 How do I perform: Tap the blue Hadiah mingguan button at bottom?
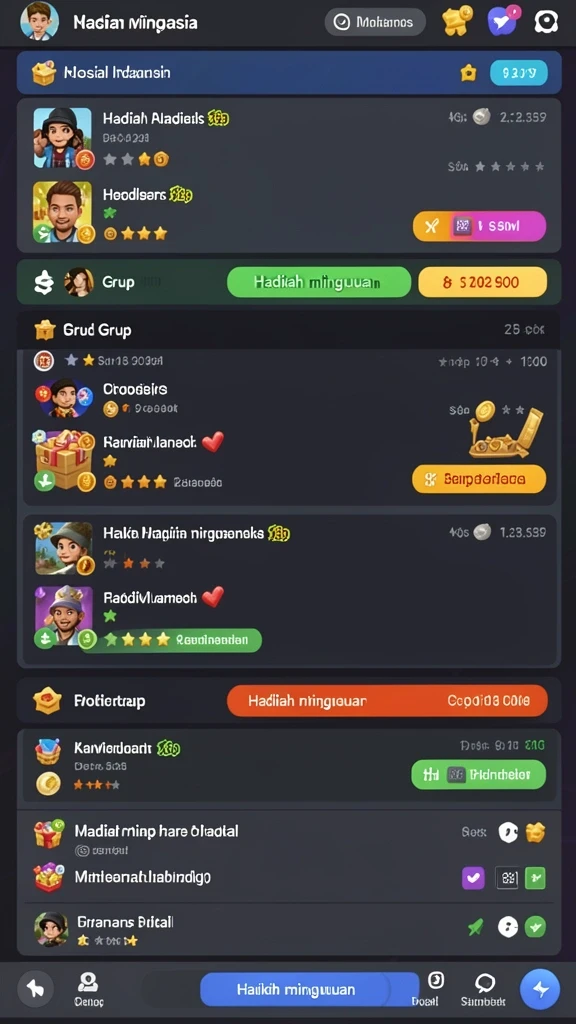pos(310,989)
